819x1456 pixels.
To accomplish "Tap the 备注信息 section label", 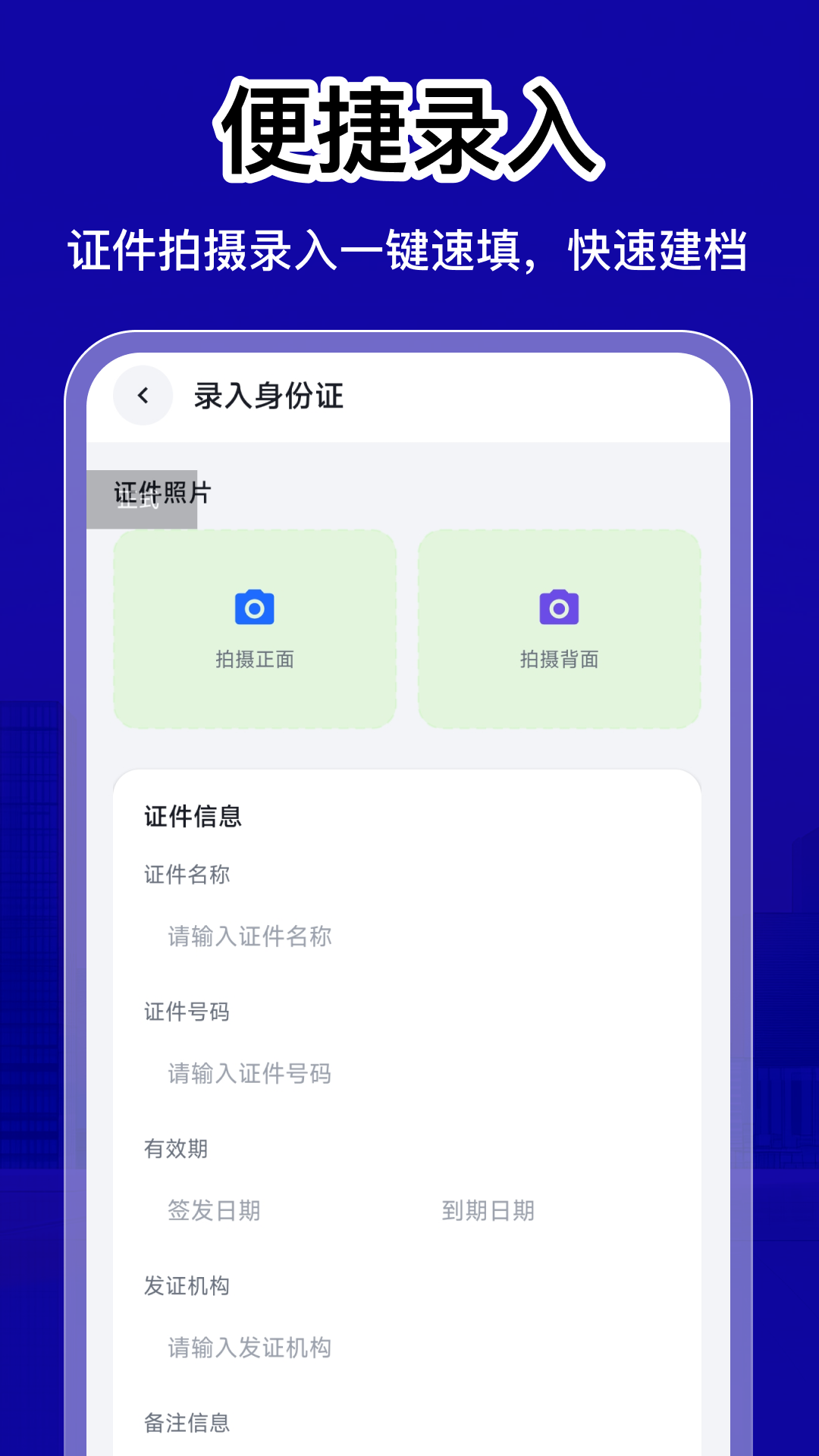I will [185, 1420].
